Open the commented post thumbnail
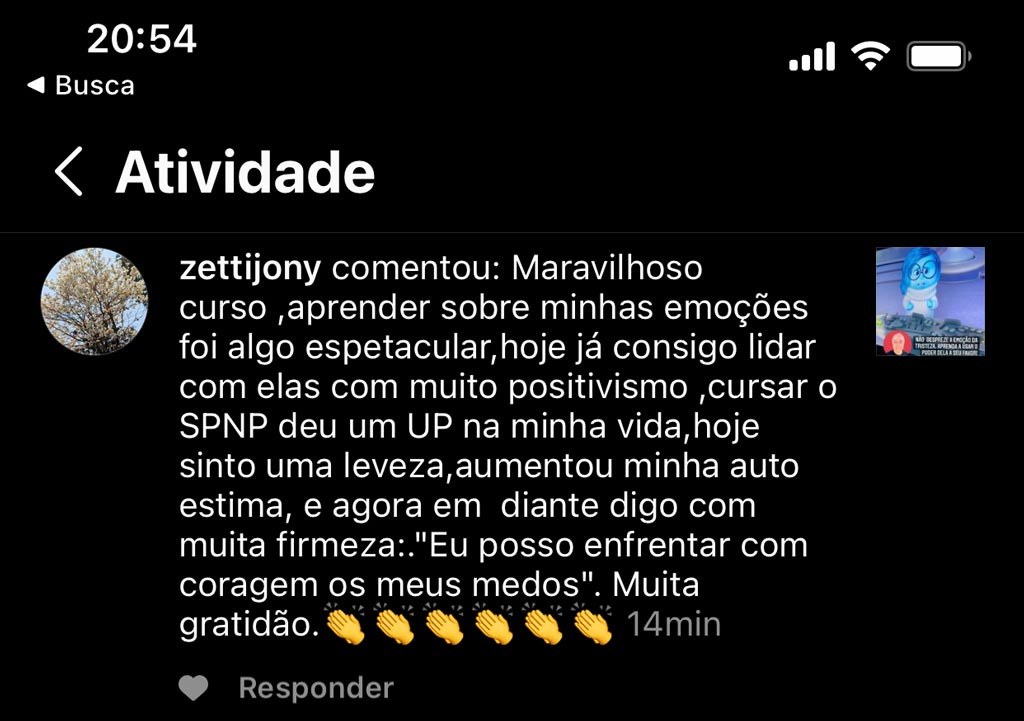 pyautogui.click(x=930, y=301)
